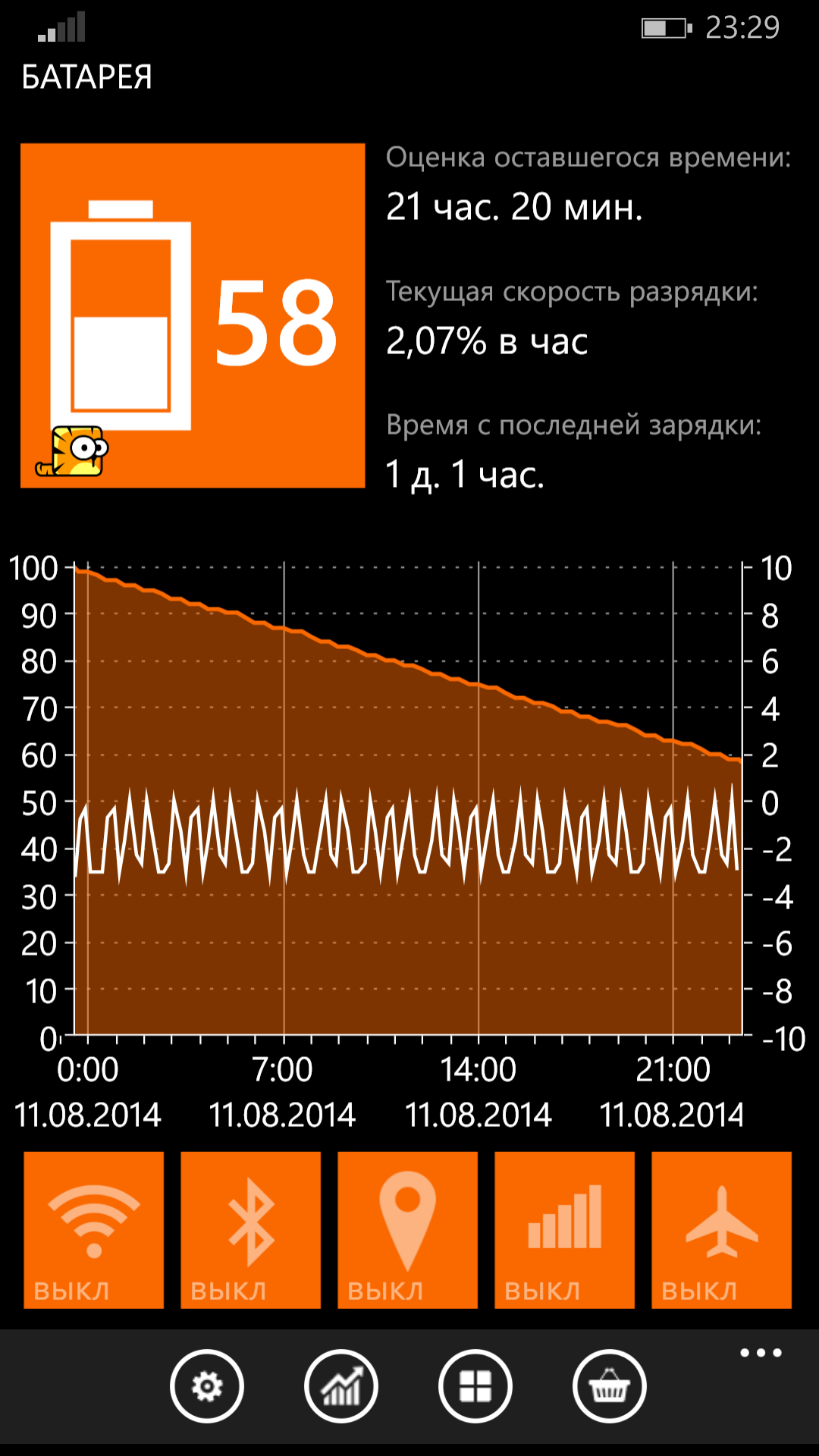Open the settings gear
Viewport: 819px width, 1456px height.
point(207,1387)
